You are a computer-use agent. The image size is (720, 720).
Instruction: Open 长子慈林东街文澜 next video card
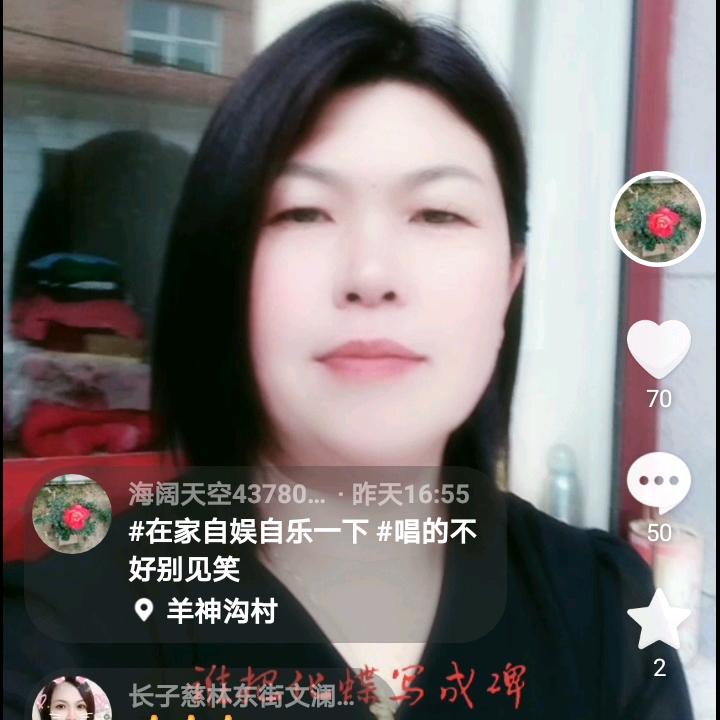pos(240,697)
